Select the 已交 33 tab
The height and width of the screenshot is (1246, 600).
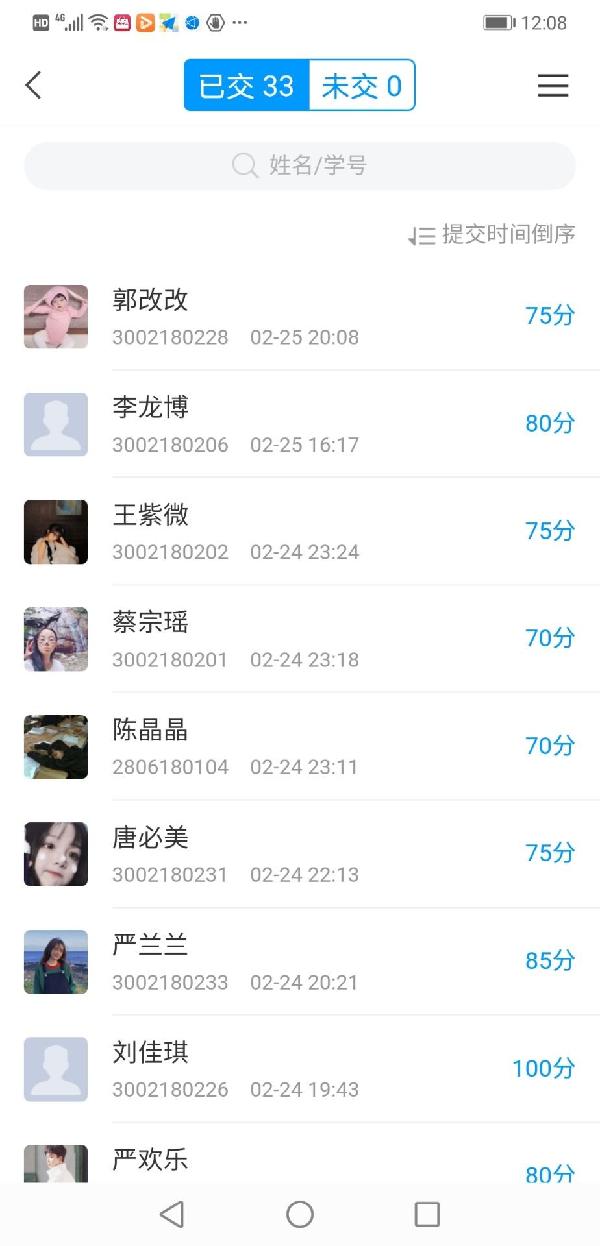click(247, 86)
